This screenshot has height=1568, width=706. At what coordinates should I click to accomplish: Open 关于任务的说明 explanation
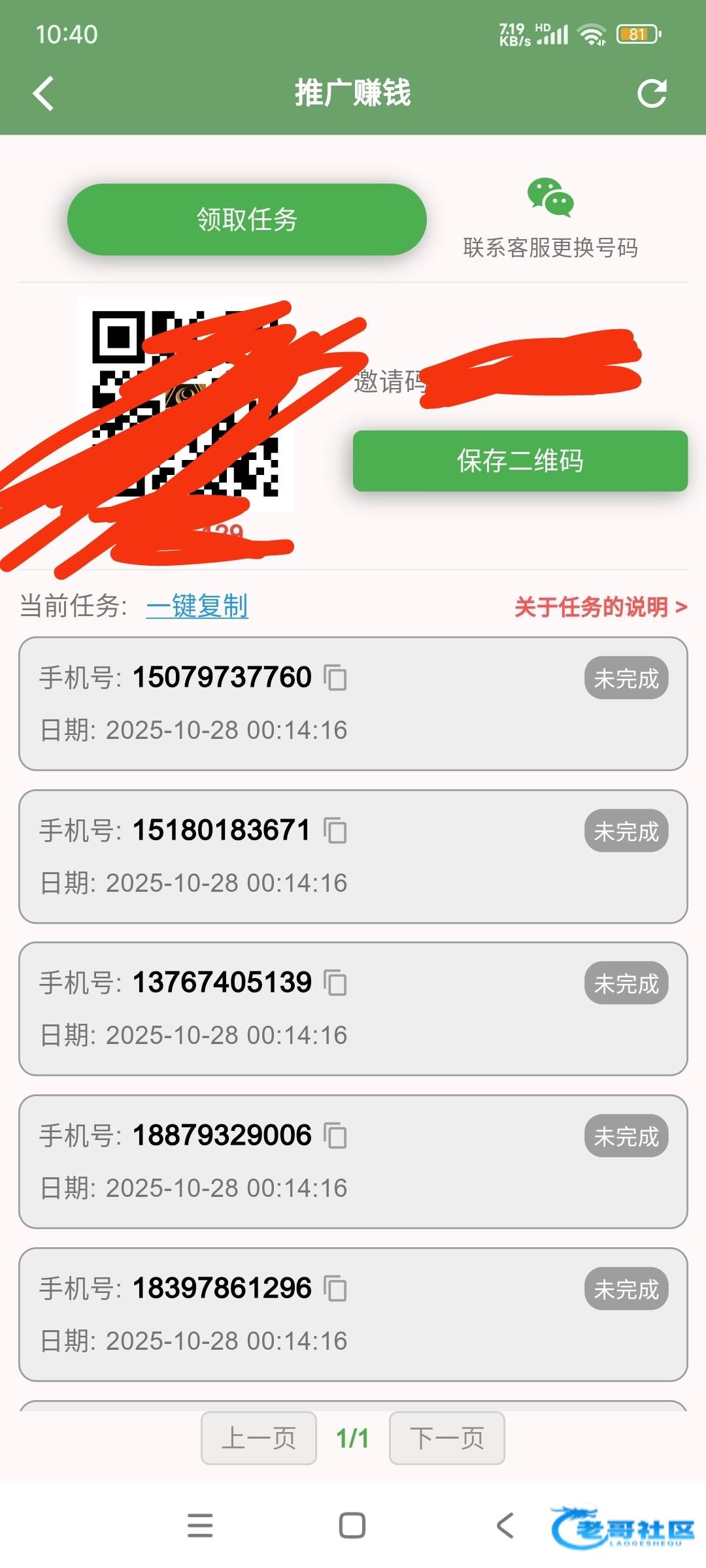tap(601, 607)
